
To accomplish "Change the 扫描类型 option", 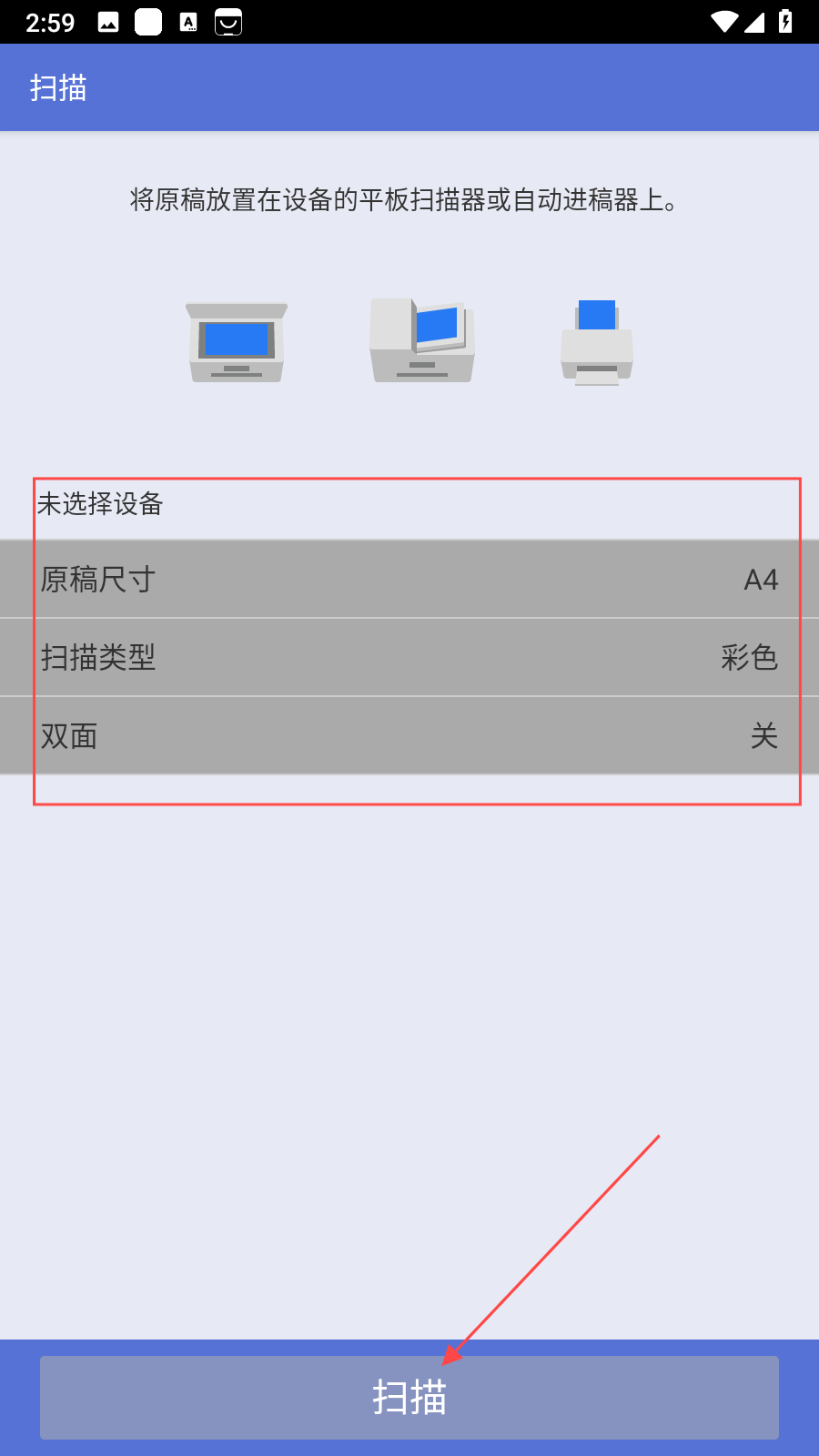I will tap(409, 657).
